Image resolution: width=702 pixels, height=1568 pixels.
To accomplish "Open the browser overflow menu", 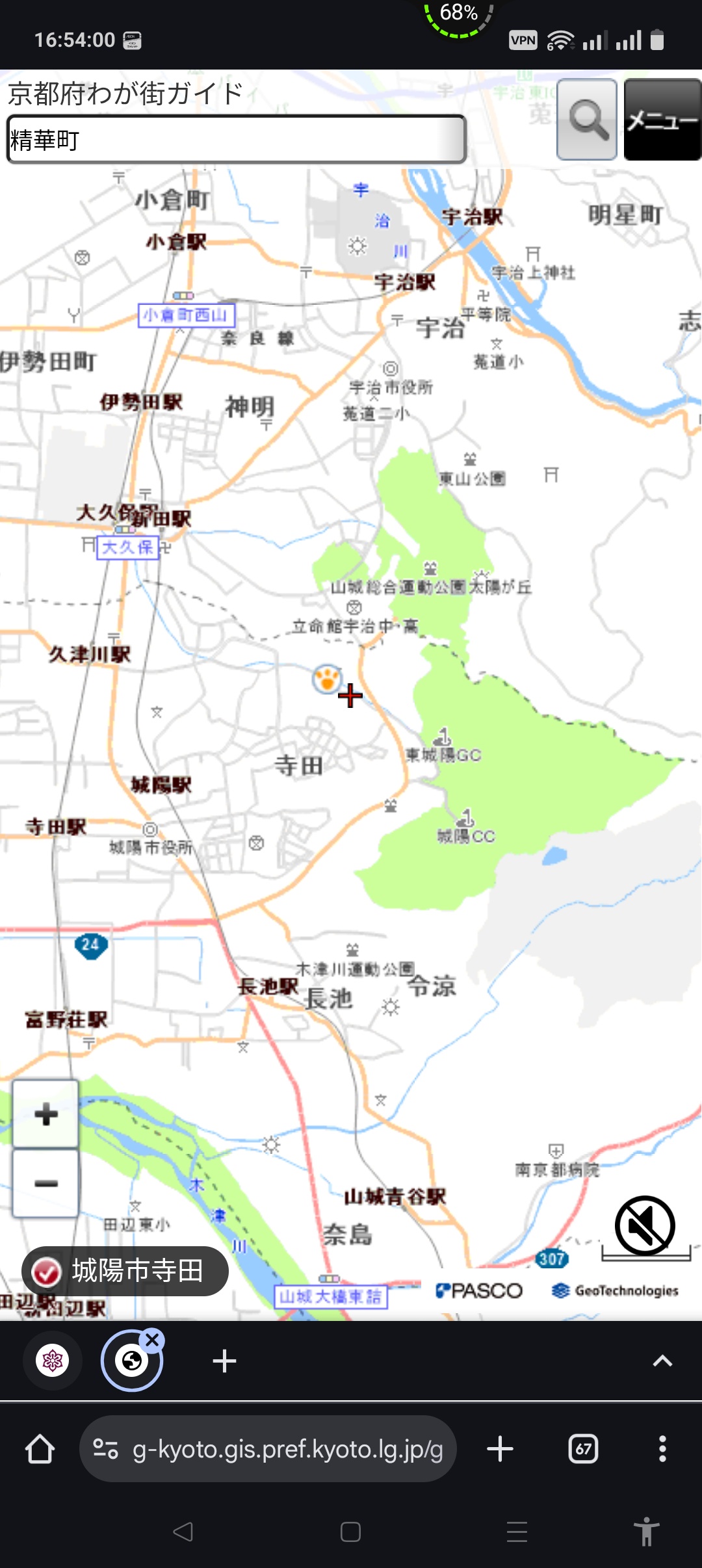I will (662, 1449).
